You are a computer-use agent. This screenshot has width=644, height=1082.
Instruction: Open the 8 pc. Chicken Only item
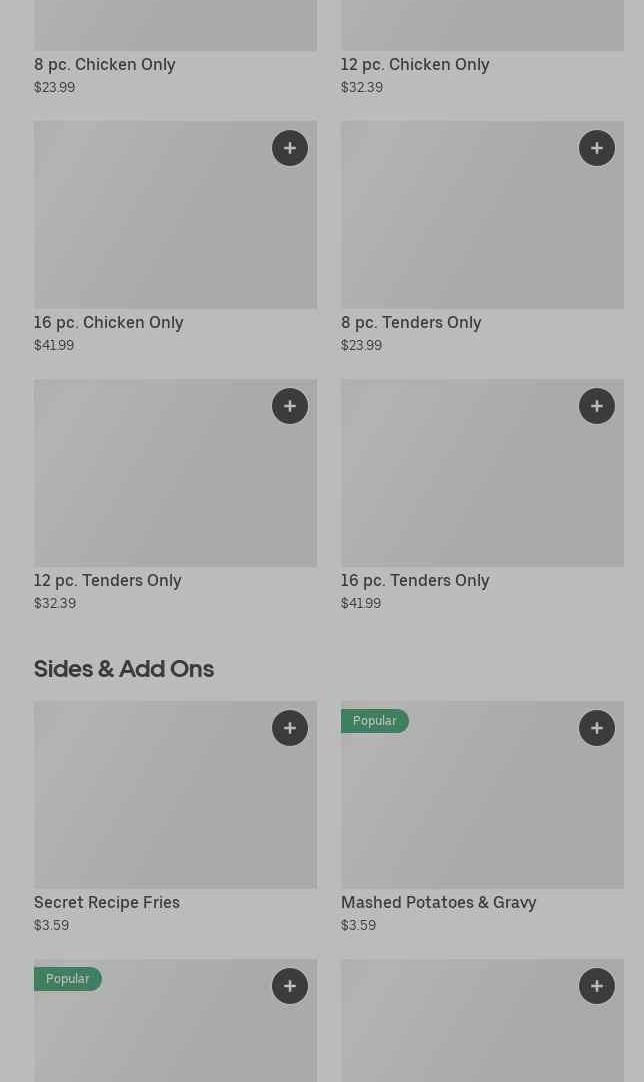click(105, 64)
